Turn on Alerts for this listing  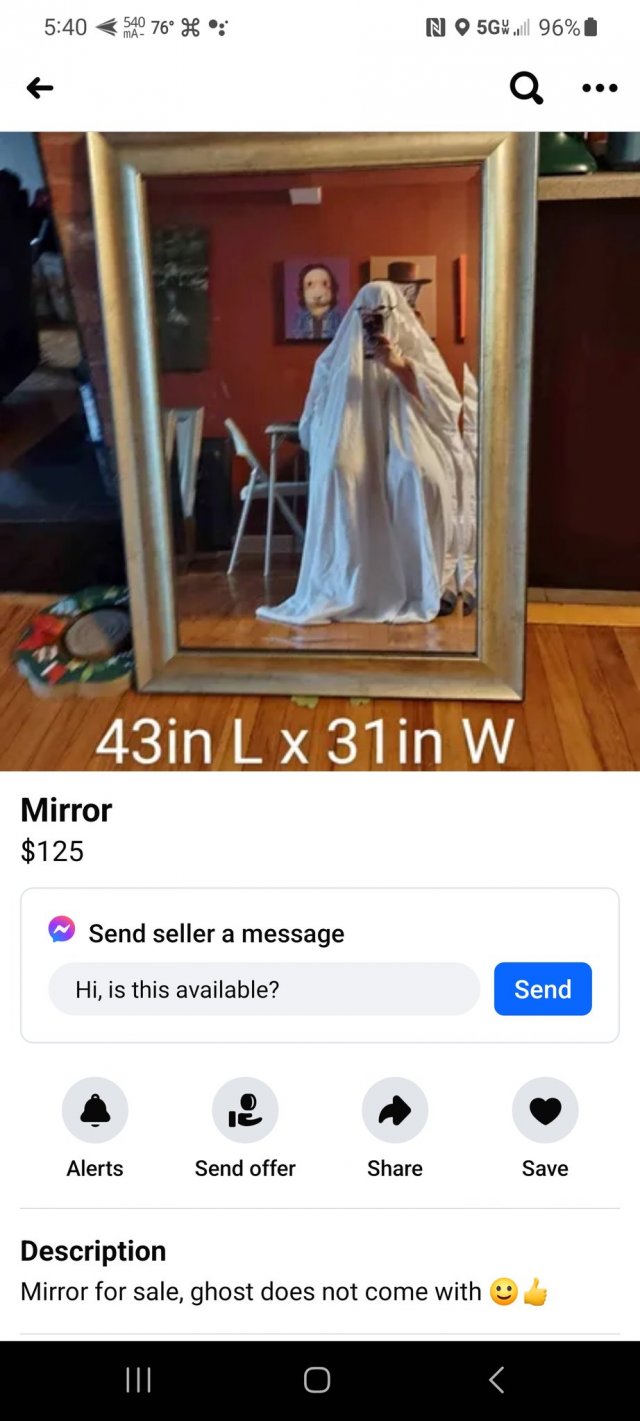tap(95, 1110)
